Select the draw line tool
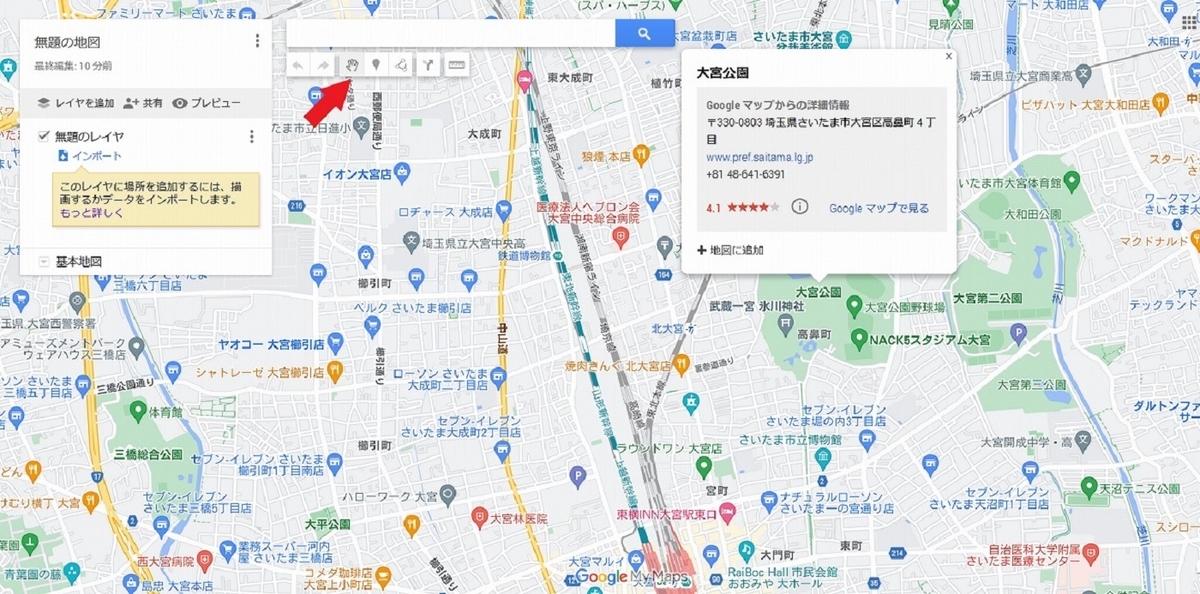The image size is (1200, 594). coord(400,65)
